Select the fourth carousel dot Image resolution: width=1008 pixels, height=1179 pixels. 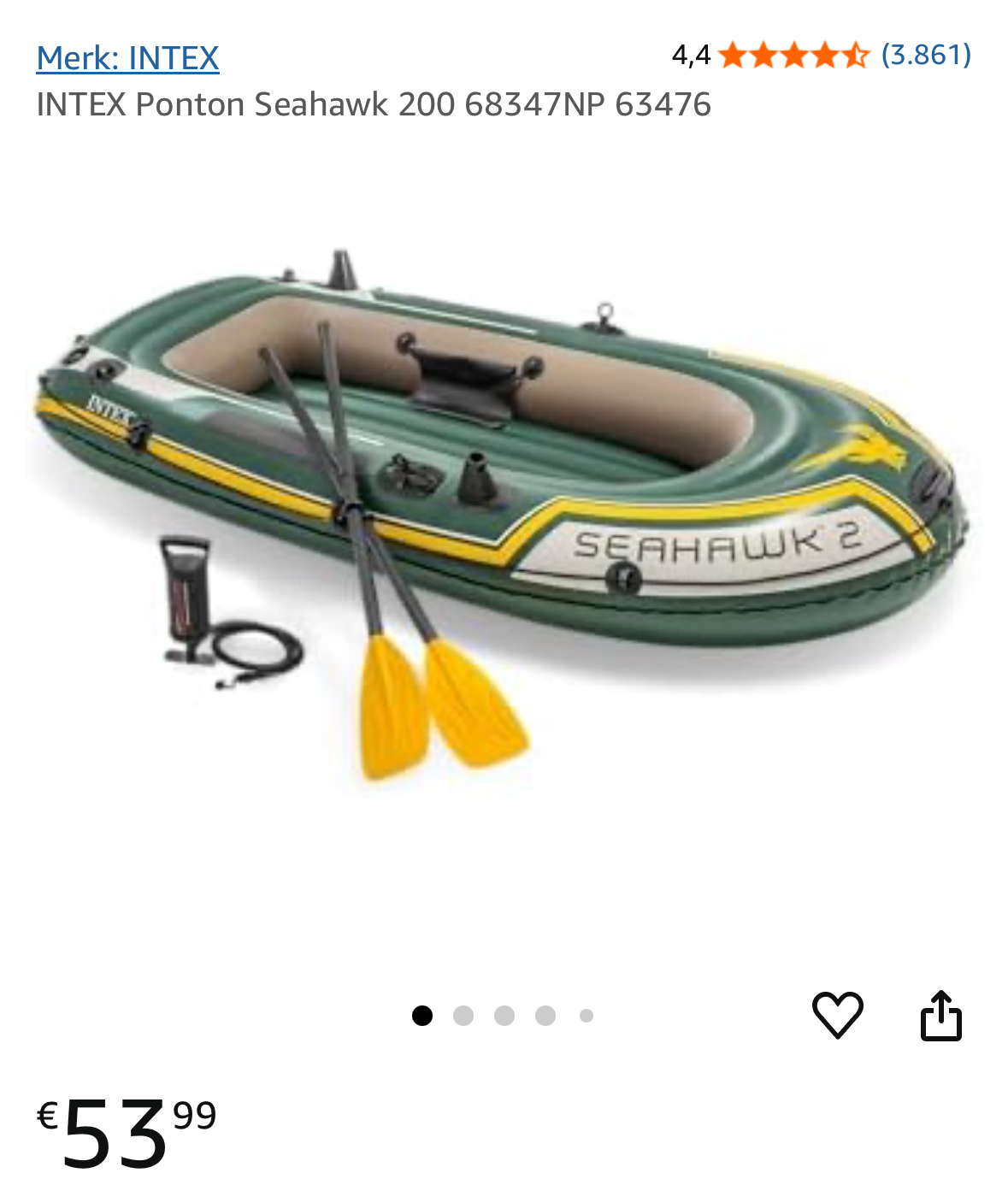545,1017
